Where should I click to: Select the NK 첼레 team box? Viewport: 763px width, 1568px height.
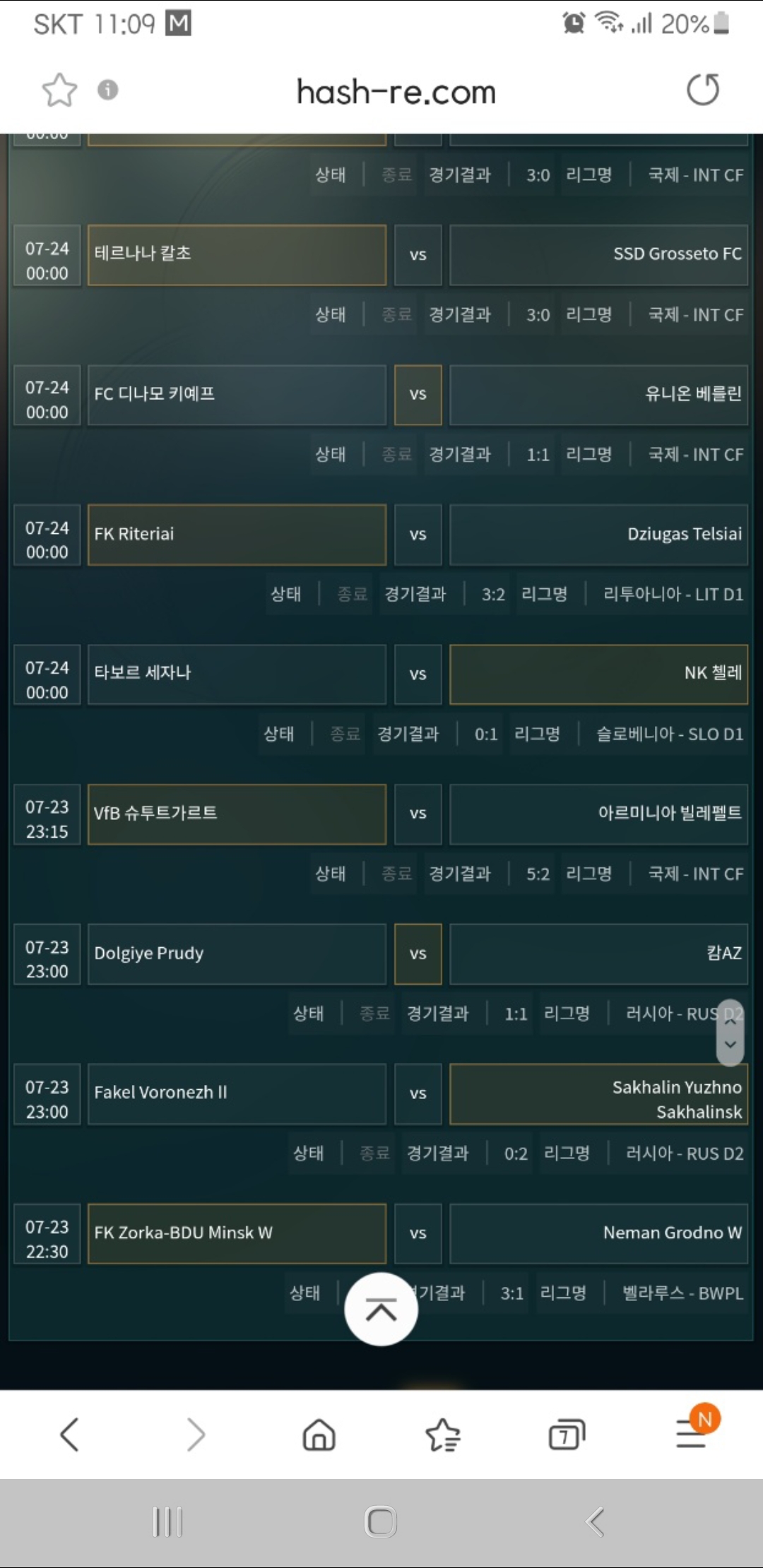point(598,675)
